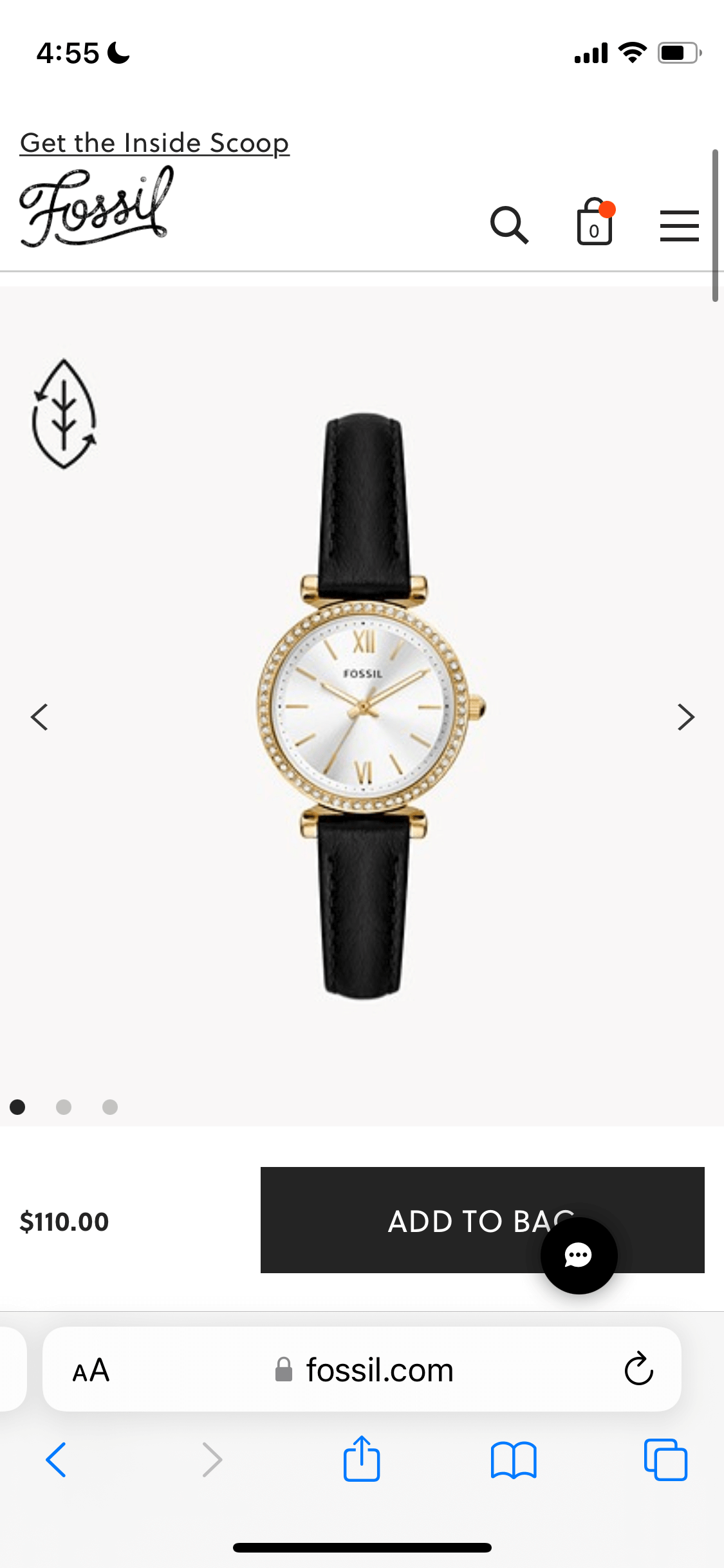Go back to the previous page
The height and width of the screenshot is (1568, 724).
pos(56,1459)
